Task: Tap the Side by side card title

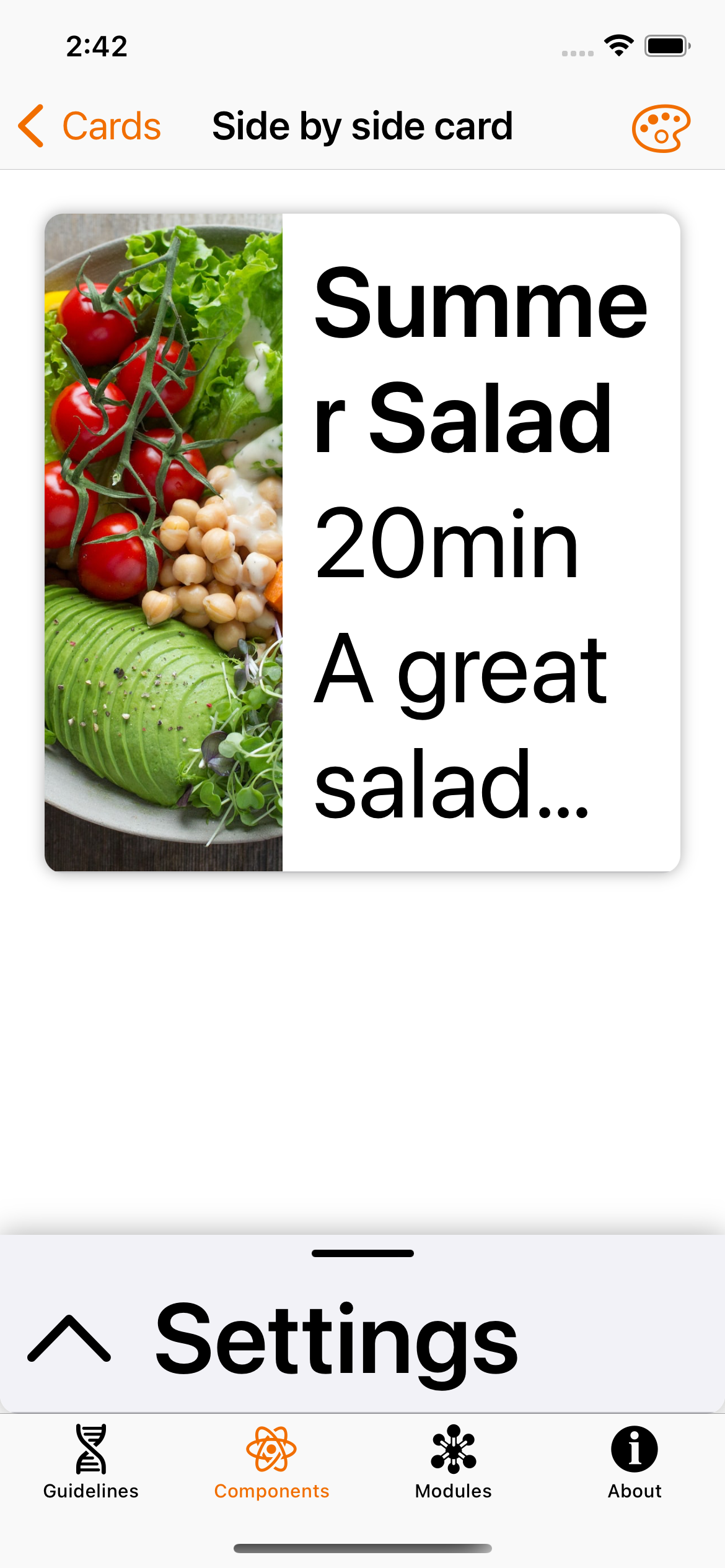Action: click(362, 126)
